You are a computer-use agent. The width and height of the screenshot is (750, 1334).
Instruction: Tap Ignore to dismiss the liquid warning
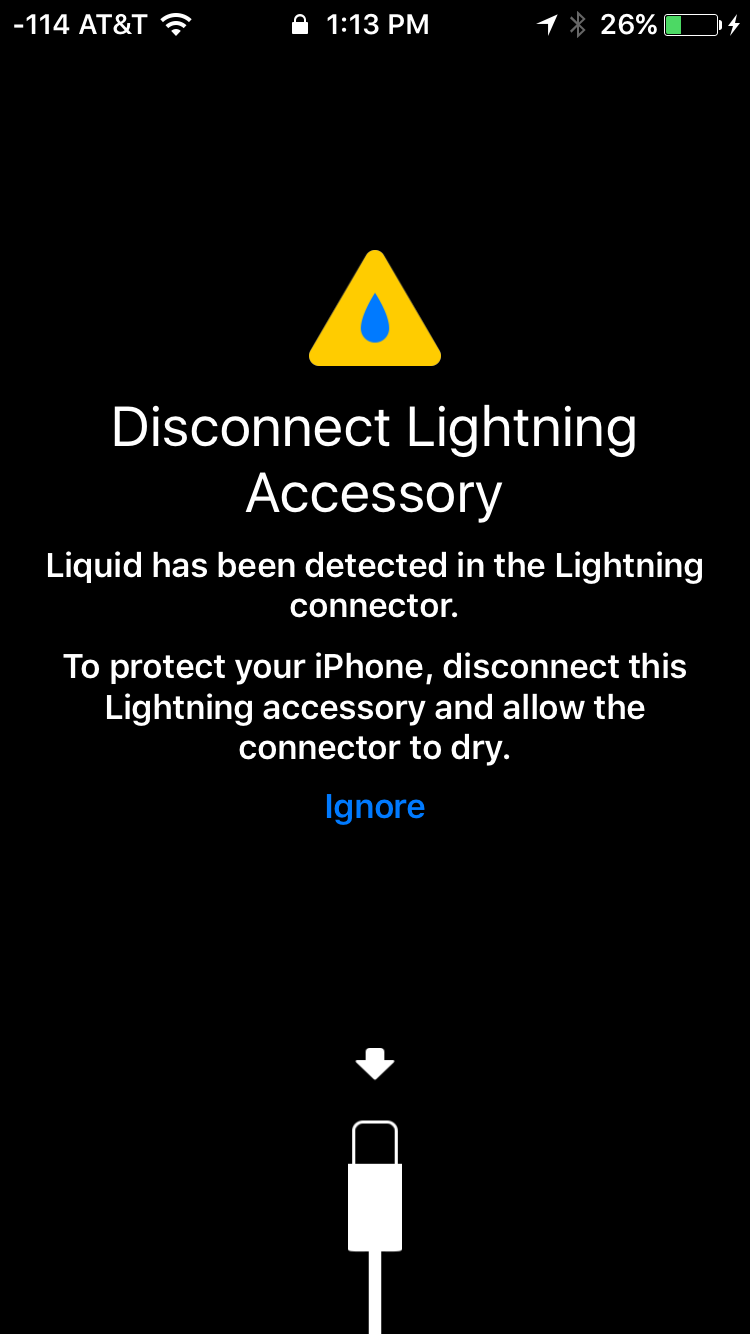pos(375,807)
